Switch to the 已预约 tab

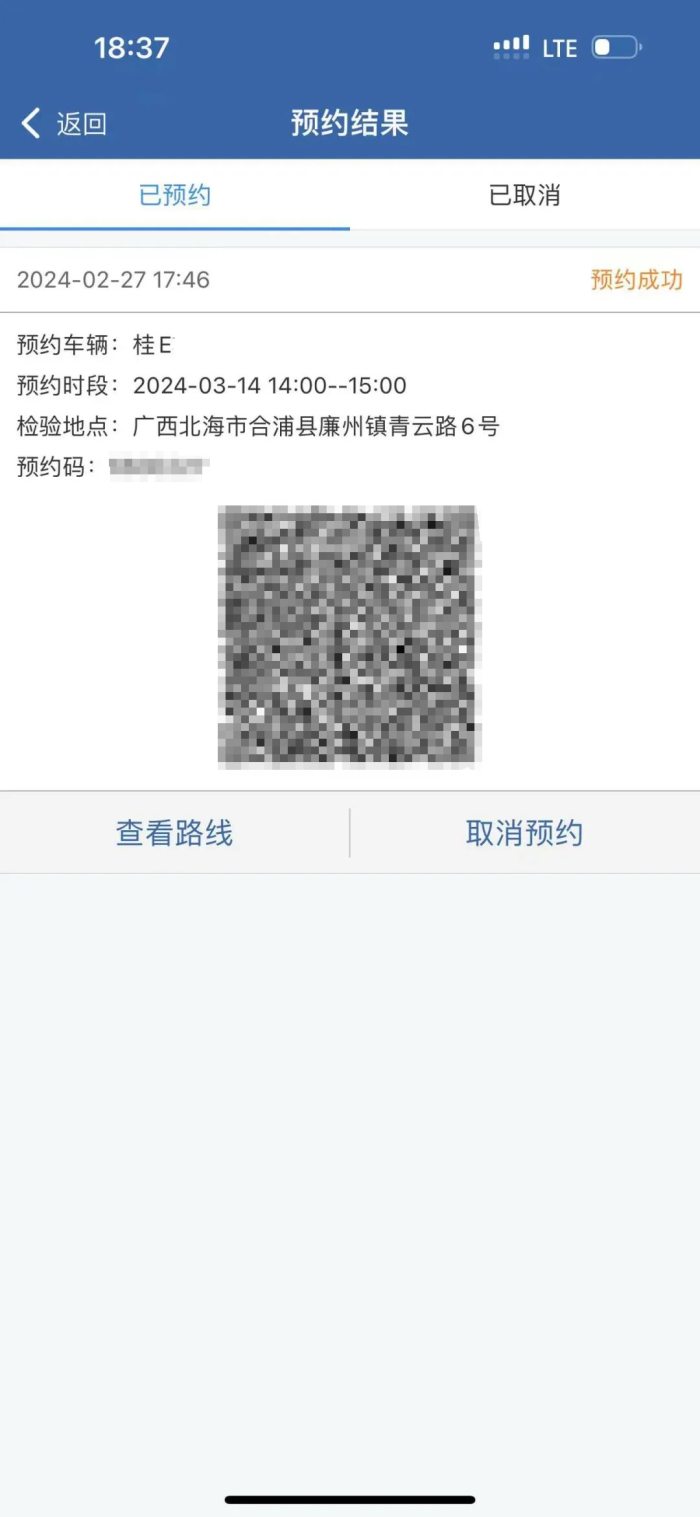coord(175,195)
